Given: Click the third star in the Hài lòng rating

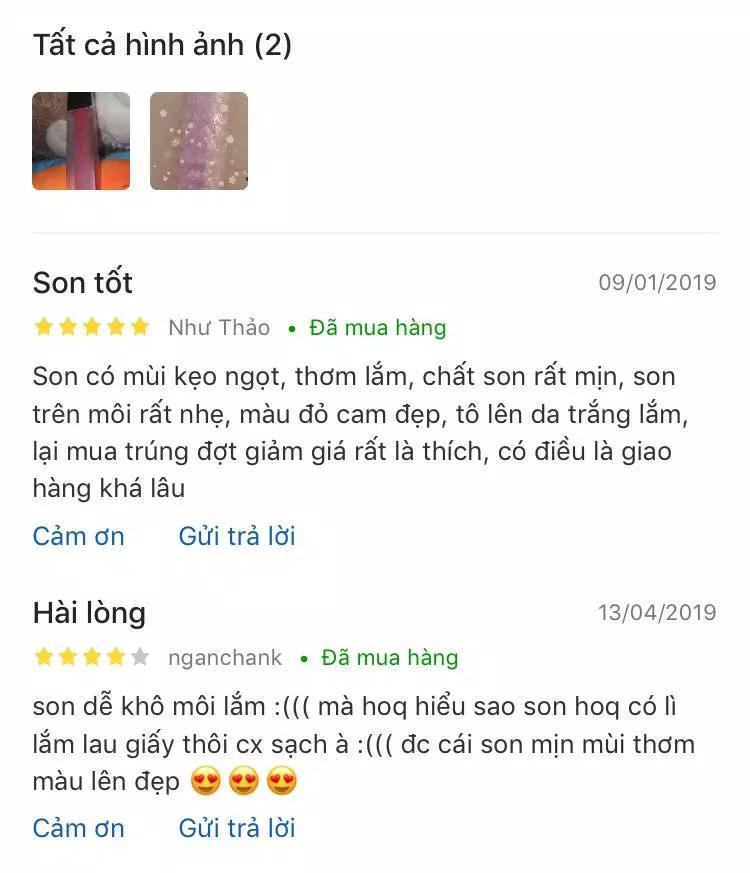Looking at the screenshot, I should pos(91,658).
